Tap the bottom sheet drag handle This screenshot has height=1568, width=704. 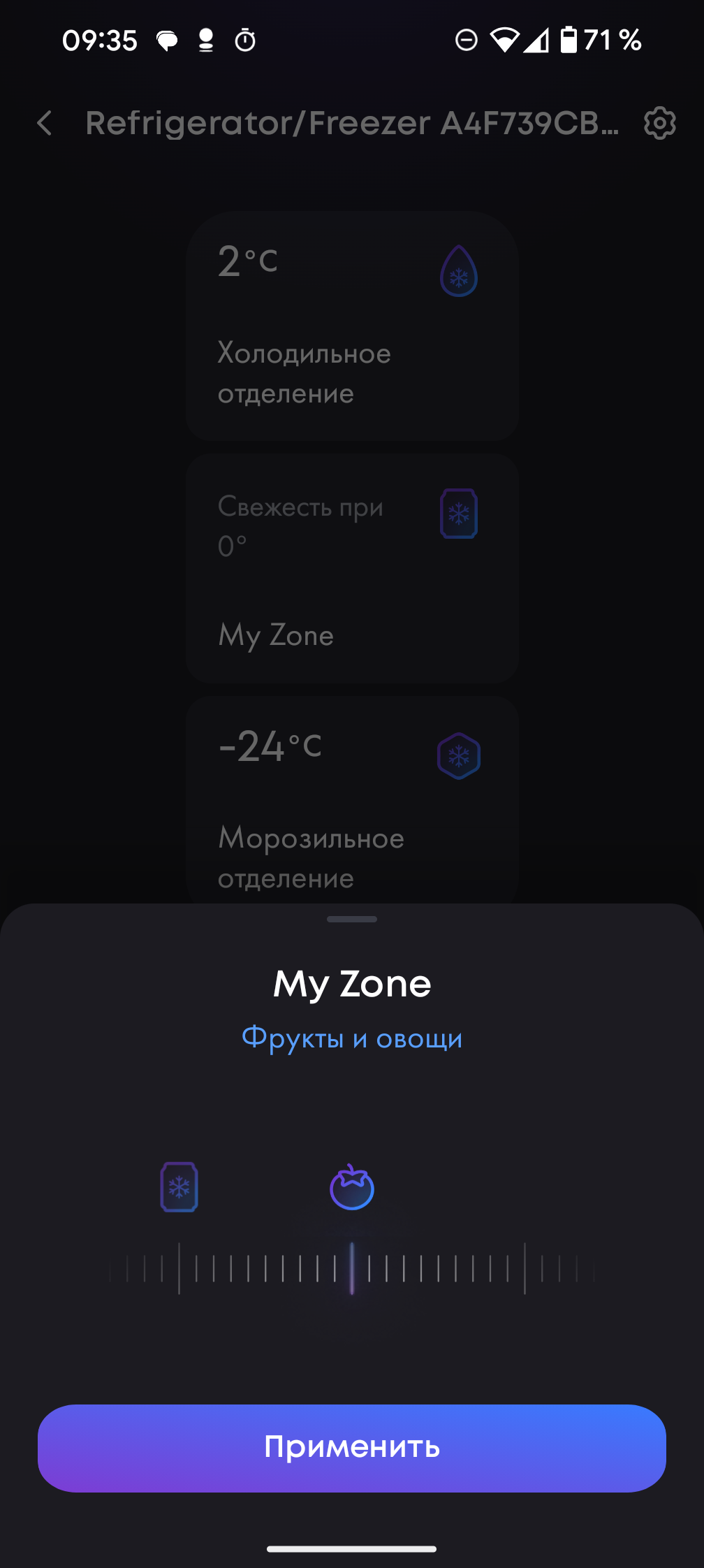(352, 919)
